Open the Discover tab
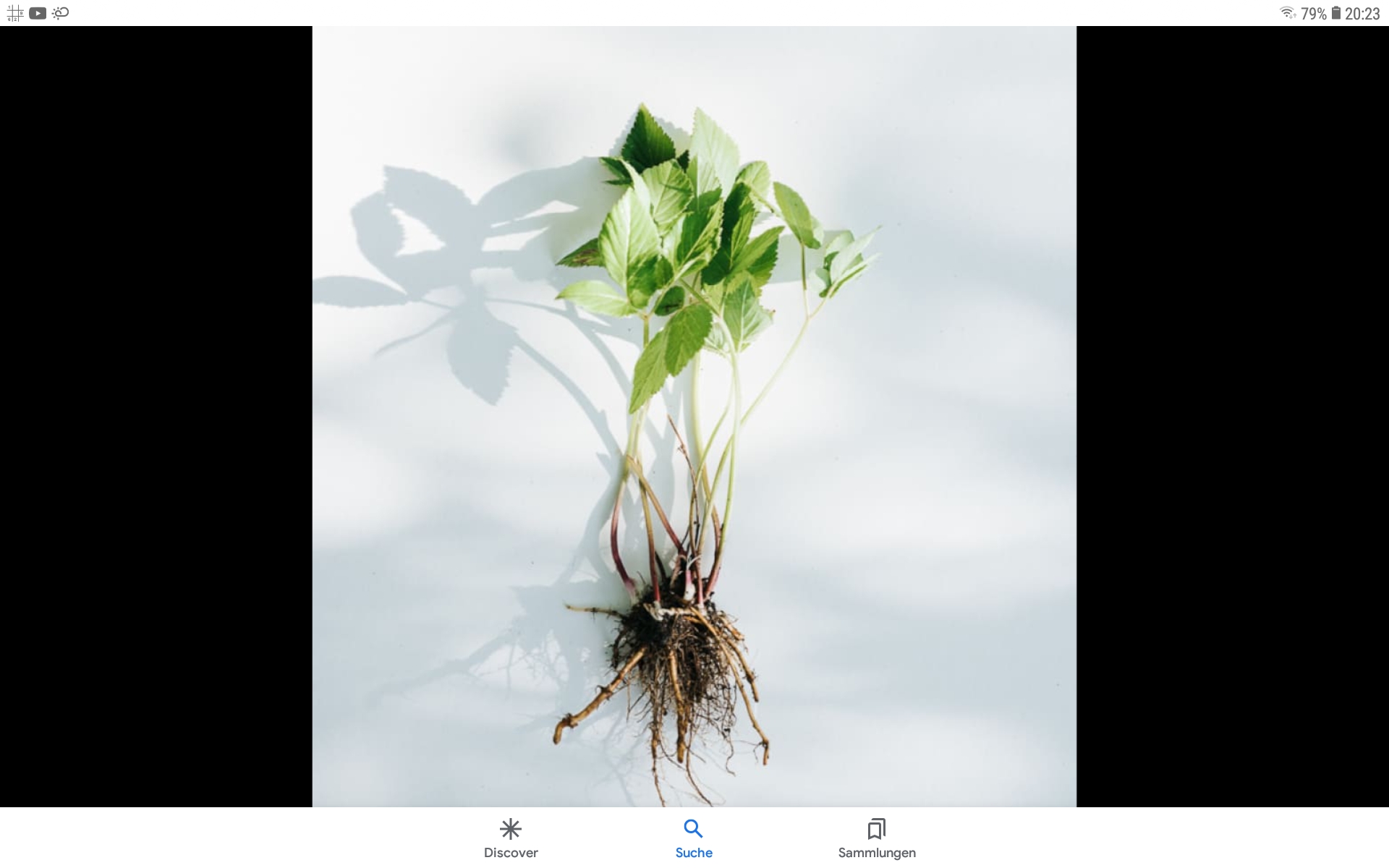The width and height of the screenshot is (1389, 868). [511, 838]
